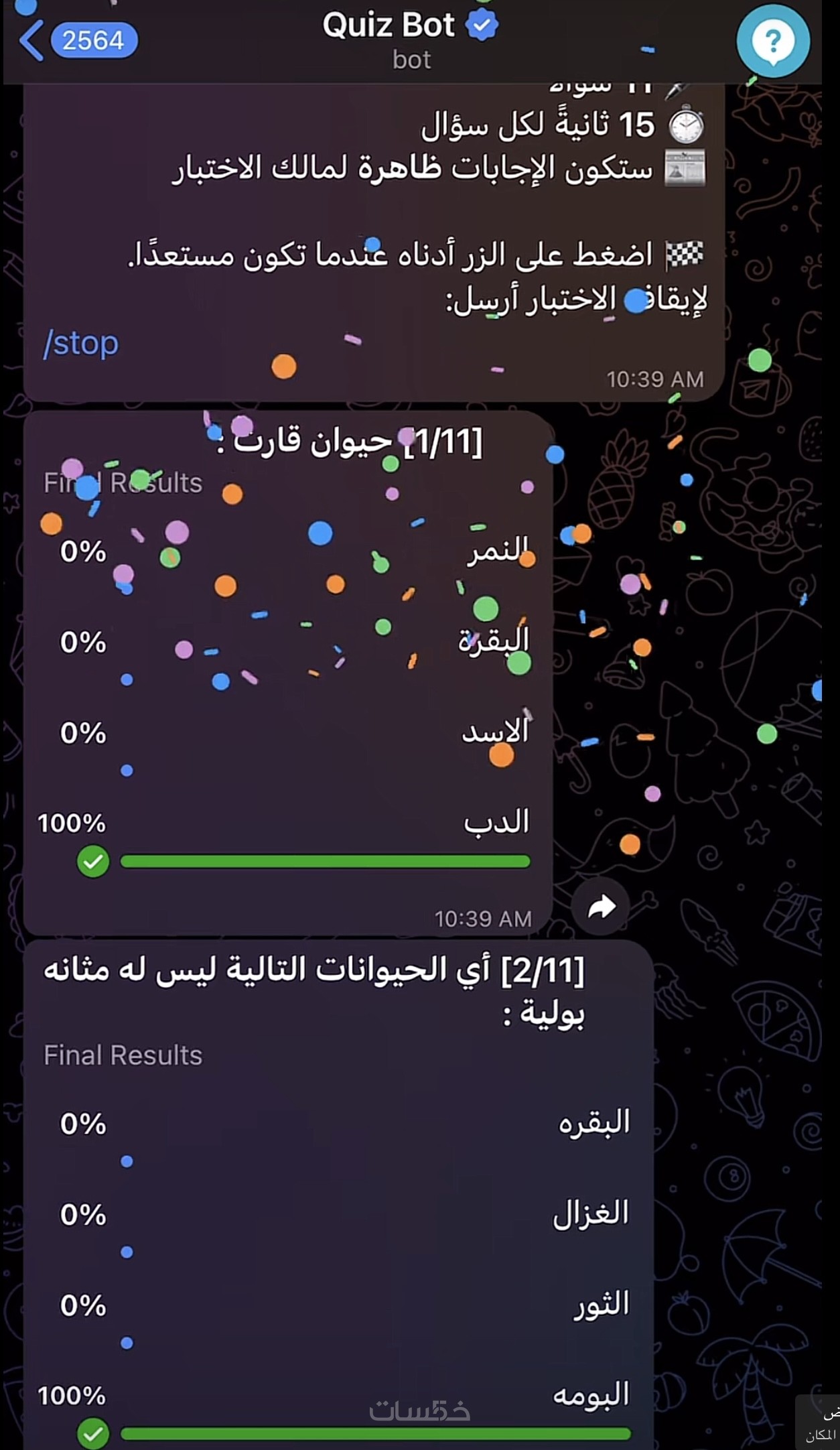Open the Quiz Bot profile header

coord(410,40)
